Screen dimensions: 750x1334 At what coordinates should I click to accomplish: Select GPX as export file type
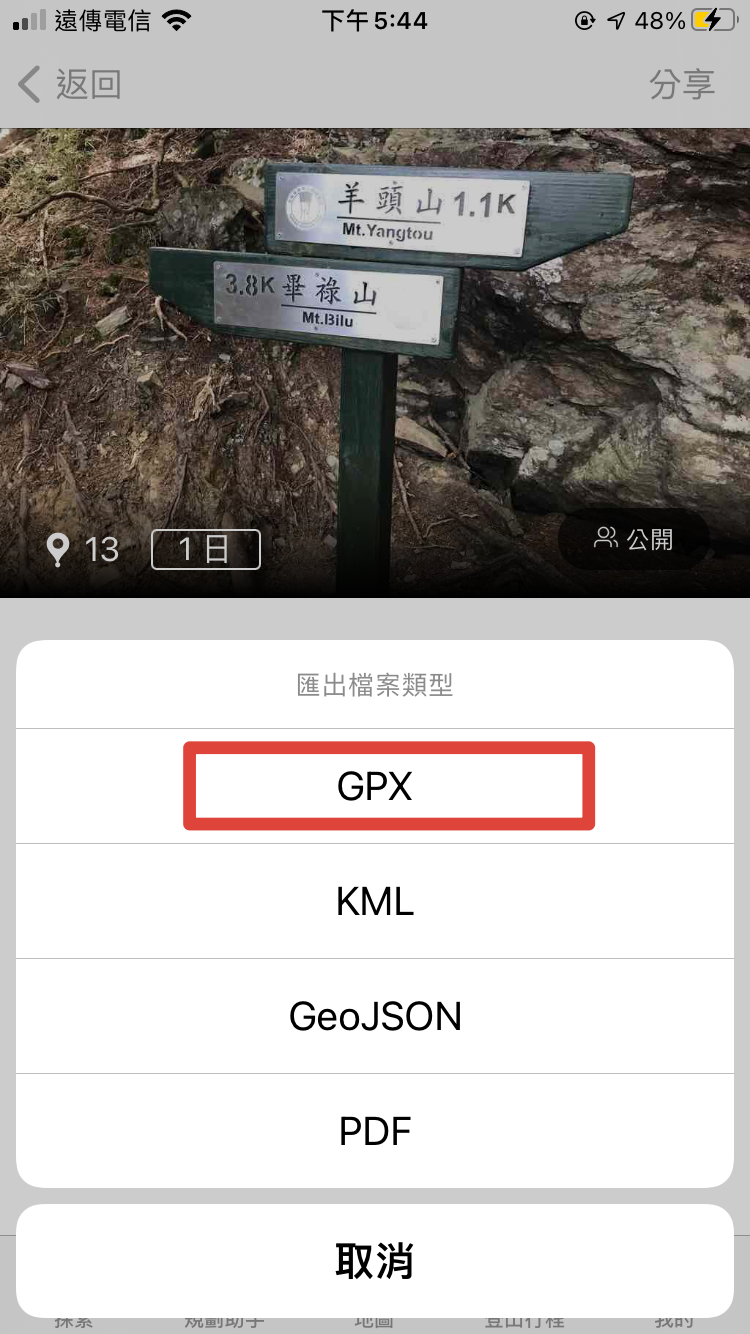pos(375,787)
